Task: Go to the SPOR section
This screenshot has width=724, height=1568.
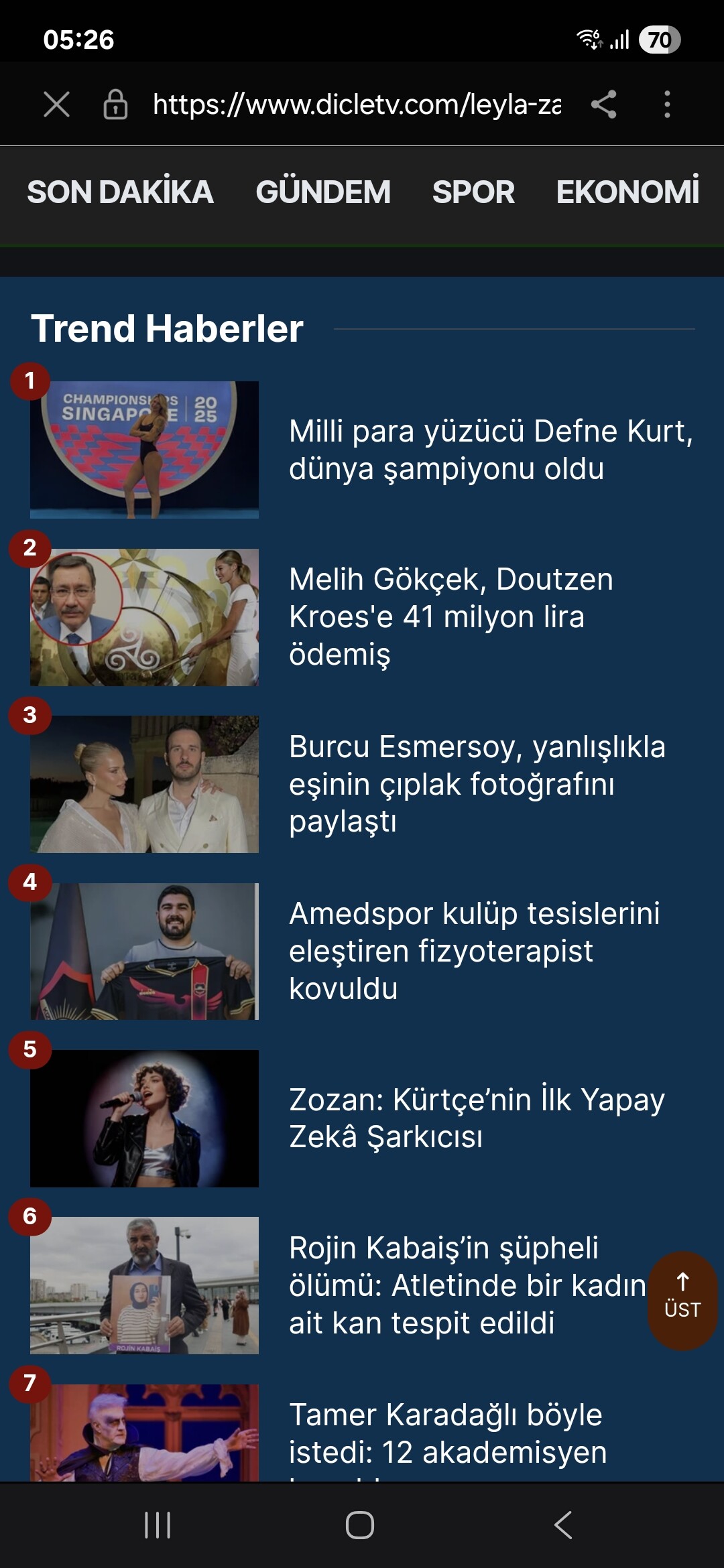Action: [473, 192]
